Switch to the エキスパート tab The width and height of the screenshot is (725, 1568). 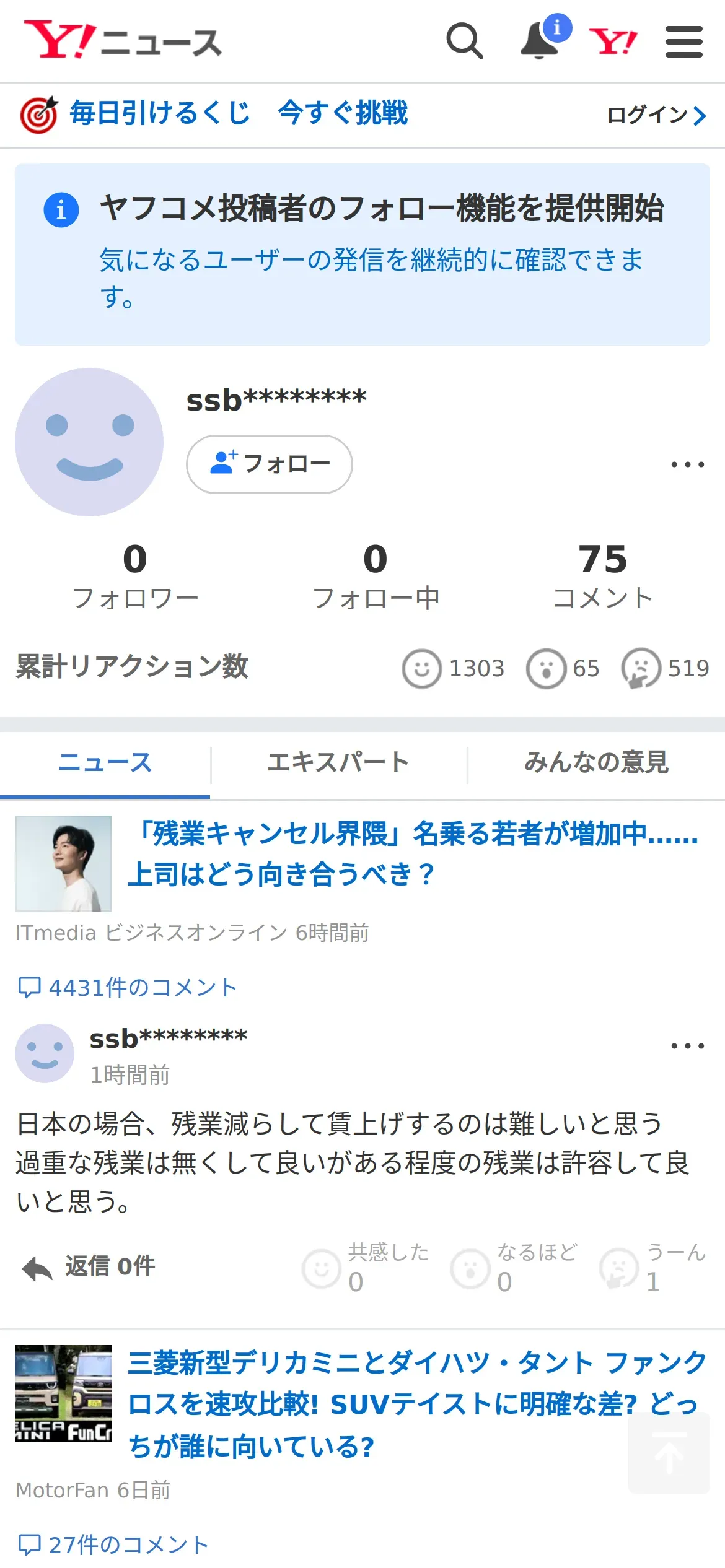click(338, 762)
